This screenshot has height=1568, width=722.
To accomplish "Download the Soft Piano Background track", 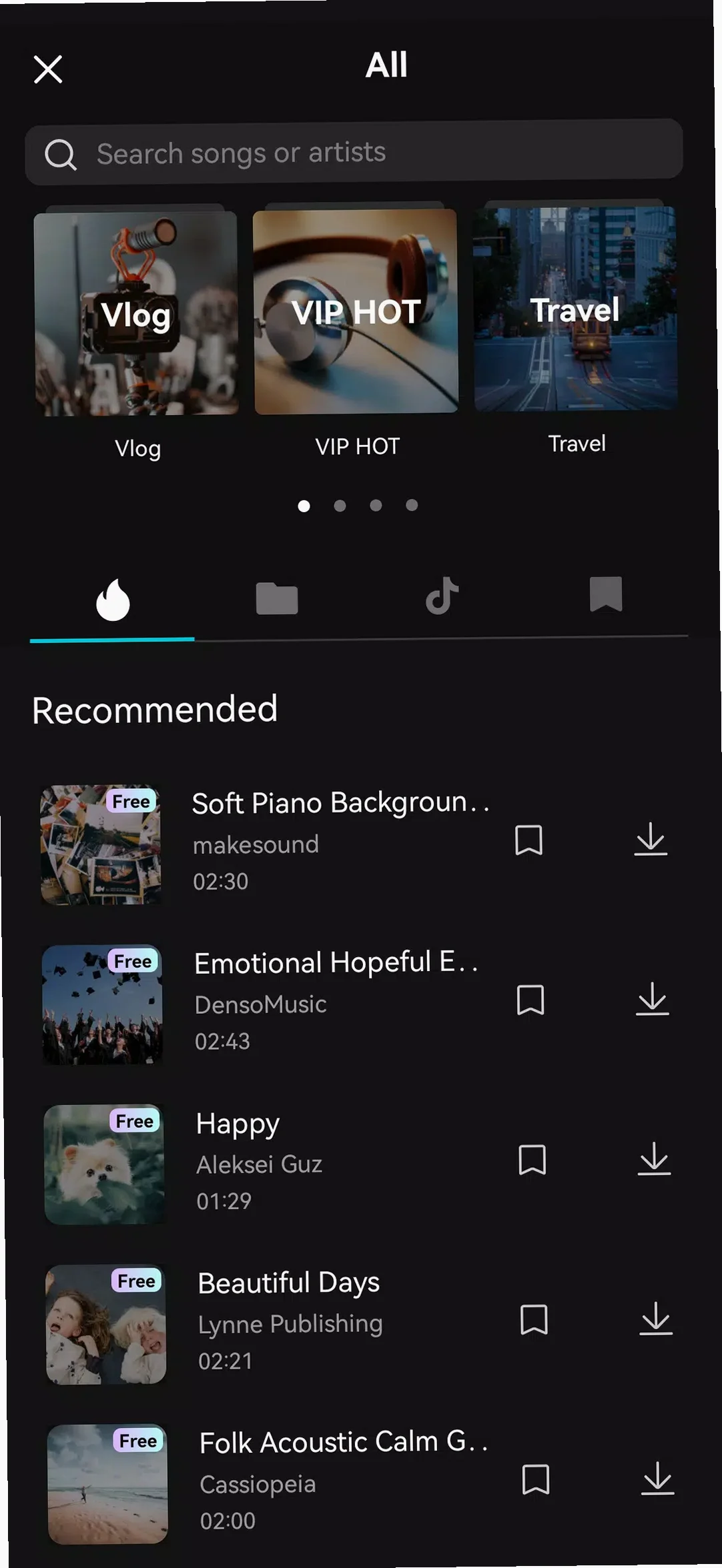I will click(651, 838).
